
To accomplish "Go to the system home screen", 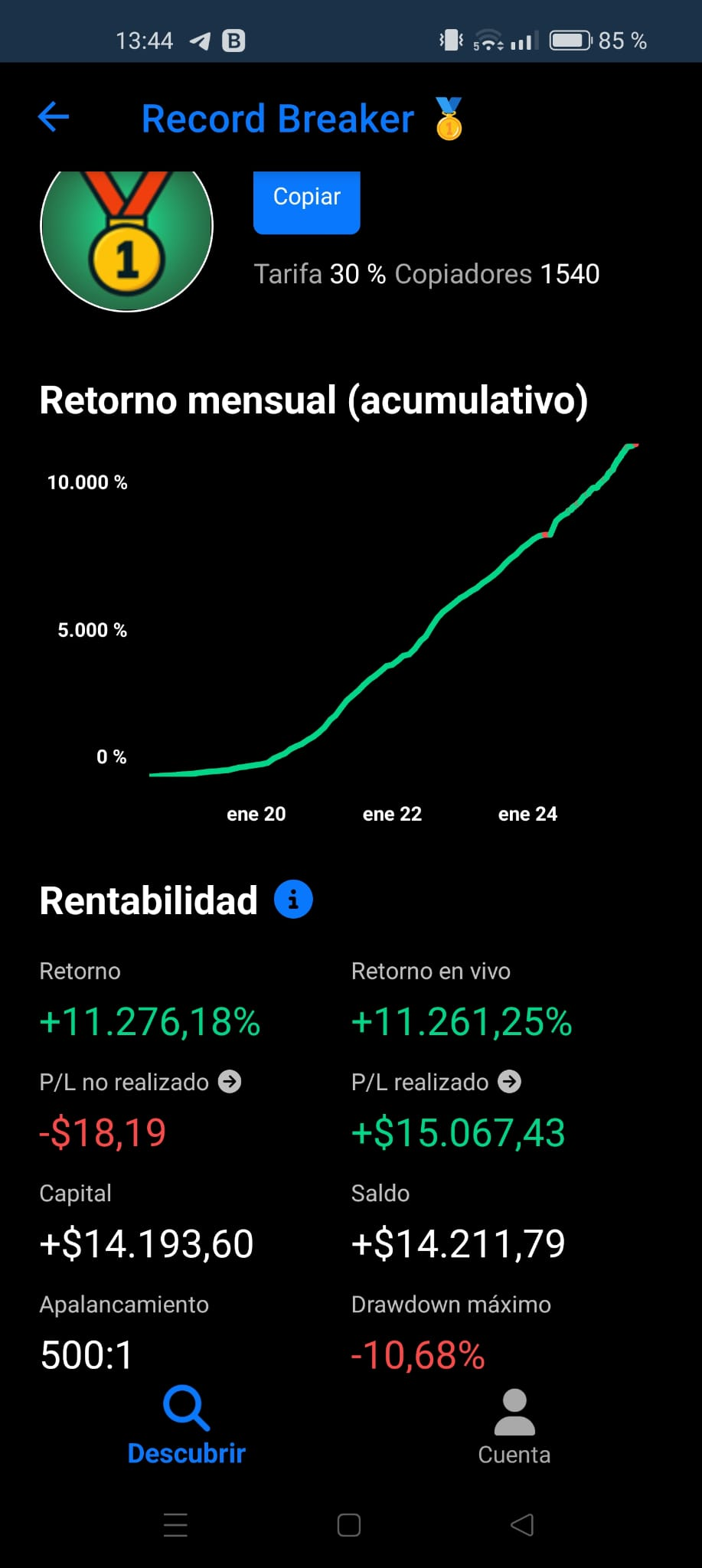I will pyautogui.click(x=349, y=1525).
